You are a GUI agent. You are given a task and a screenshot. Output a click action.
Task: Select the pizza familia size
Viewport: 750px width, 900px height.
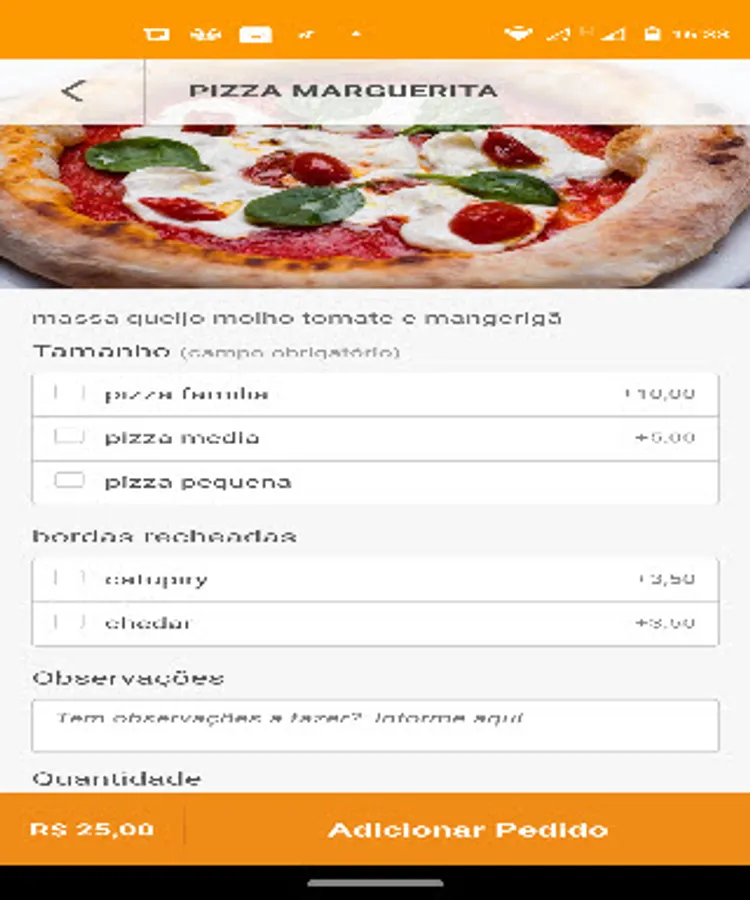click(69, 394)
